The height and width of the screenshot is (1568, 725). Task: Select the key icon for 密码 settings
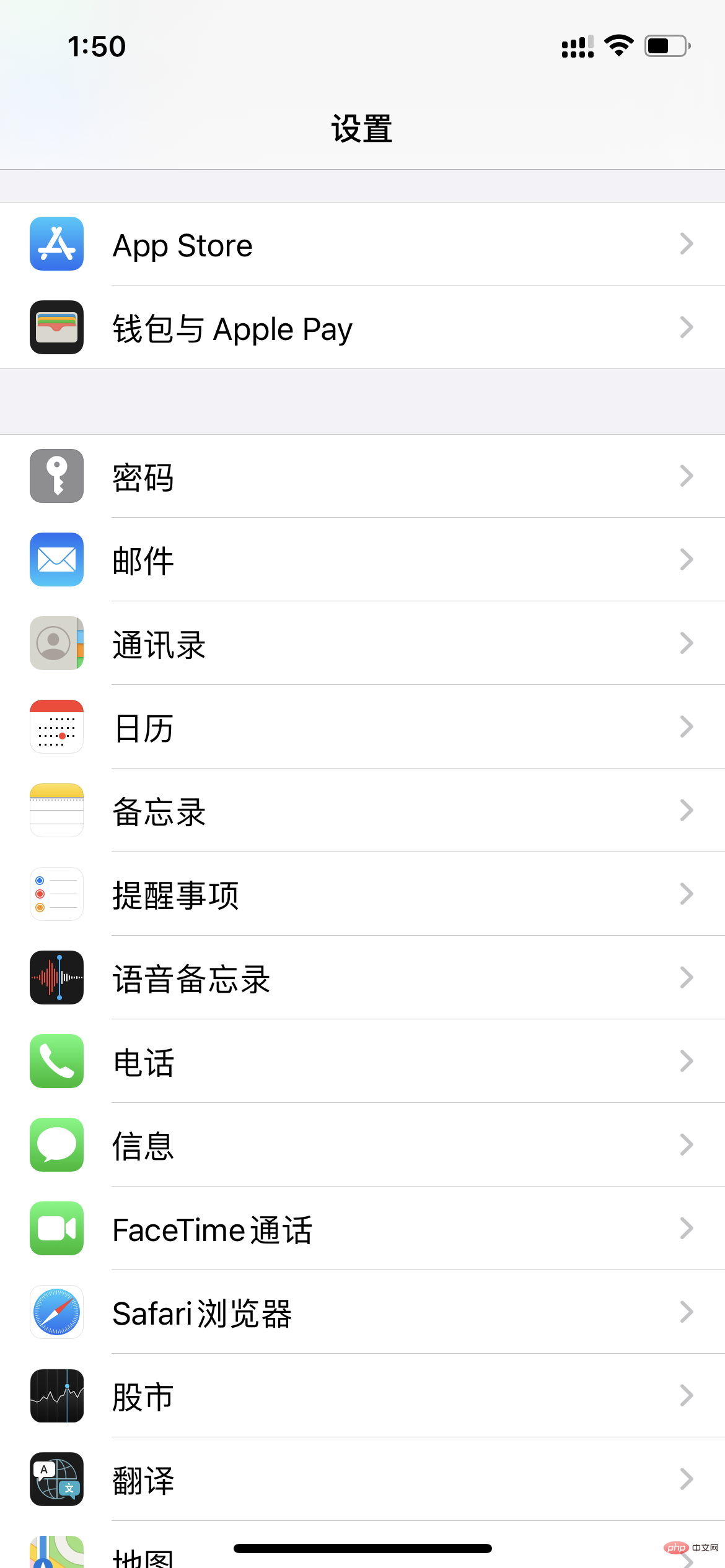click(56, 476)
